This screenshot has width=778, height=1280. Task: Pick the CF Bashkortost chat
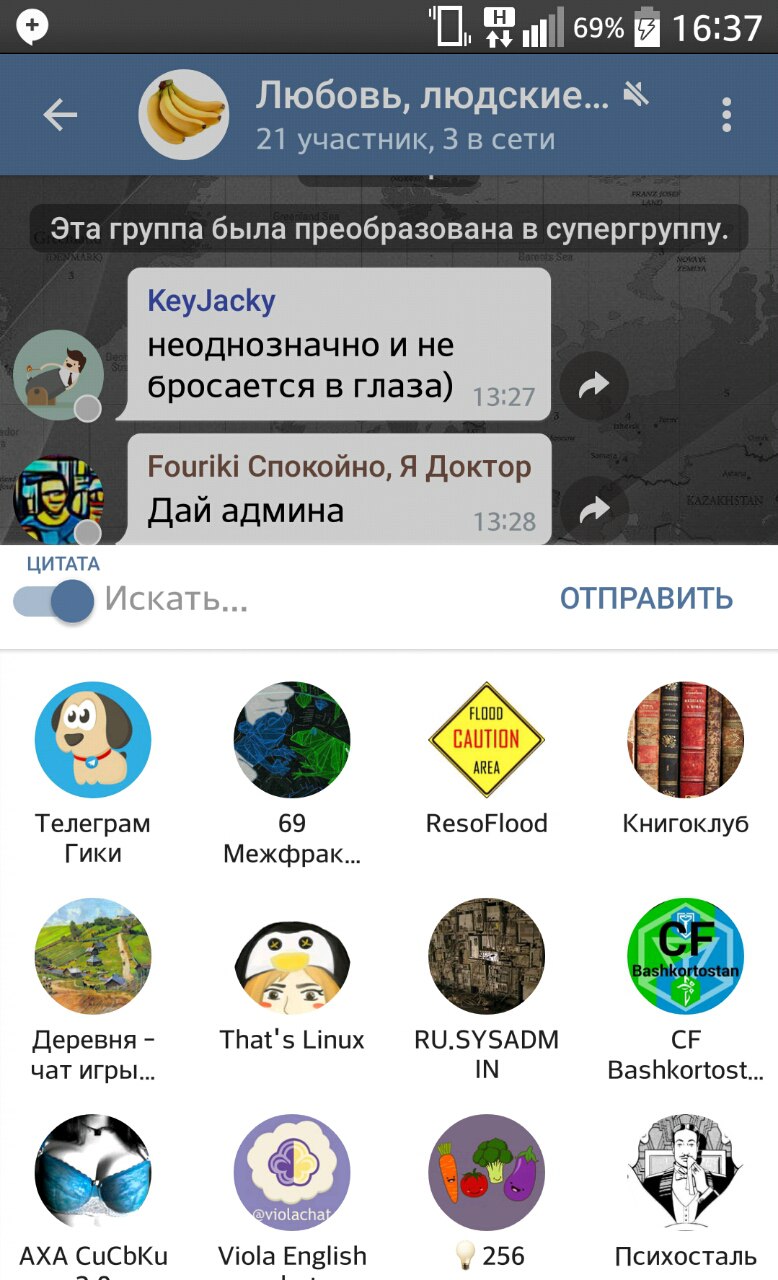click(x=685, y=957)
